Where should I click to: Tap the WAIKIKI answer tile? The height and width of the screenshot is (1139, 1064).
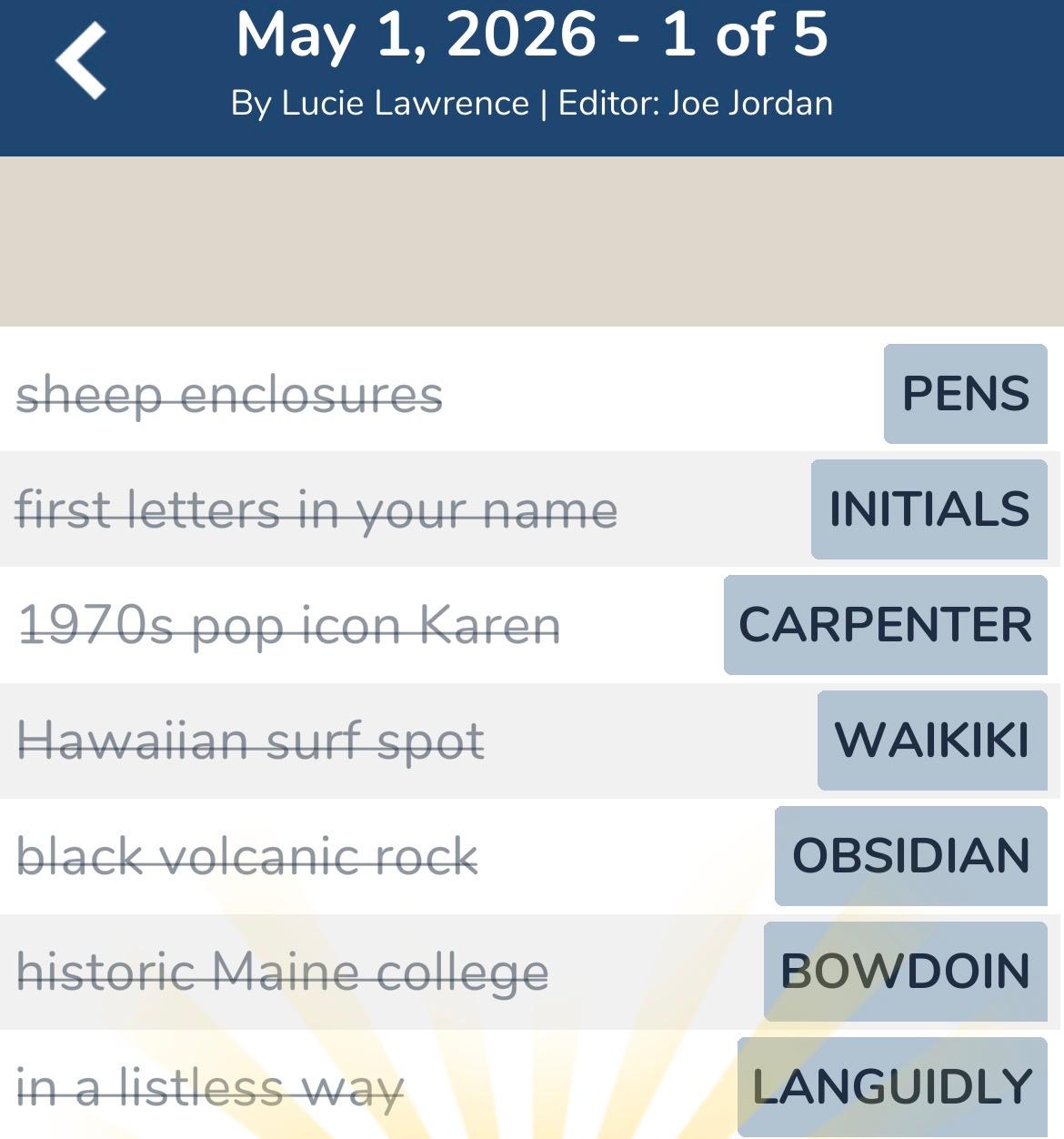931,740
